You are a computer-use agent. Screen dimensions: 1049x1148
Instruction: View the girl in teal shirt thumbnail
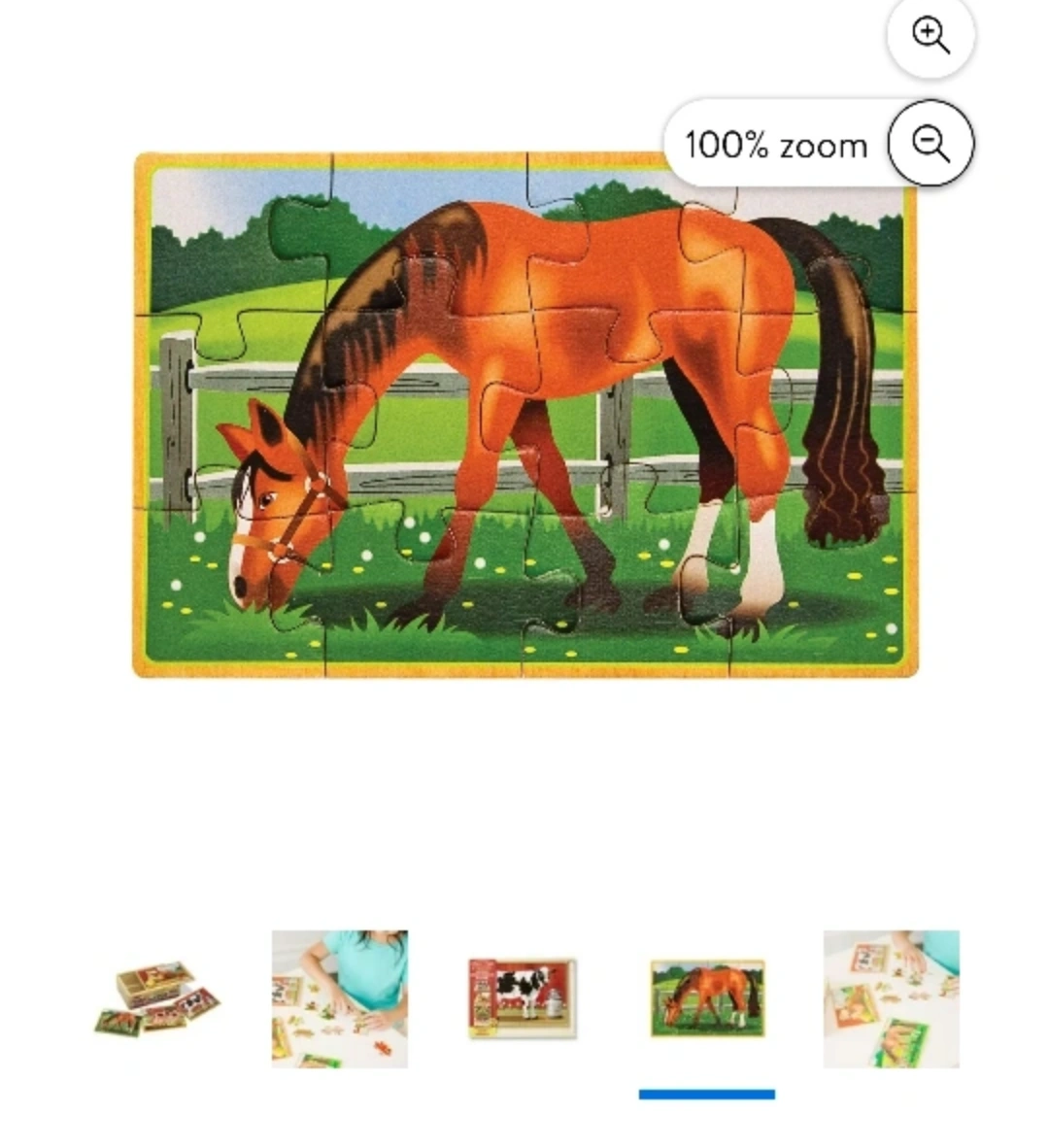pyautogui.click(x=340, y=998)
